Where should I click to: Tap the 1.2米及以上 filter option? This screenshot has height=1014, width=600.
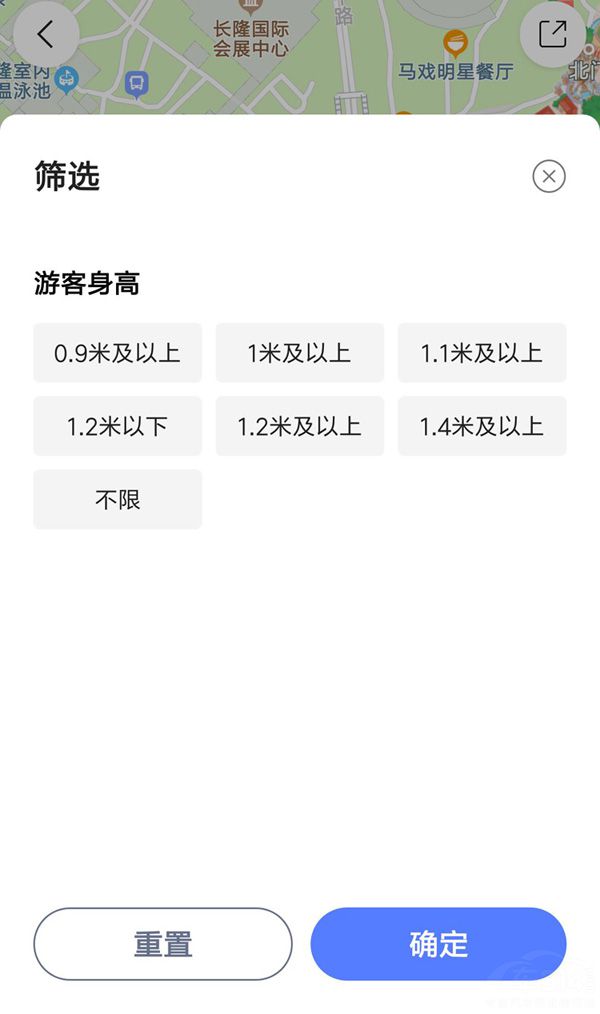(x=300, y=426)
